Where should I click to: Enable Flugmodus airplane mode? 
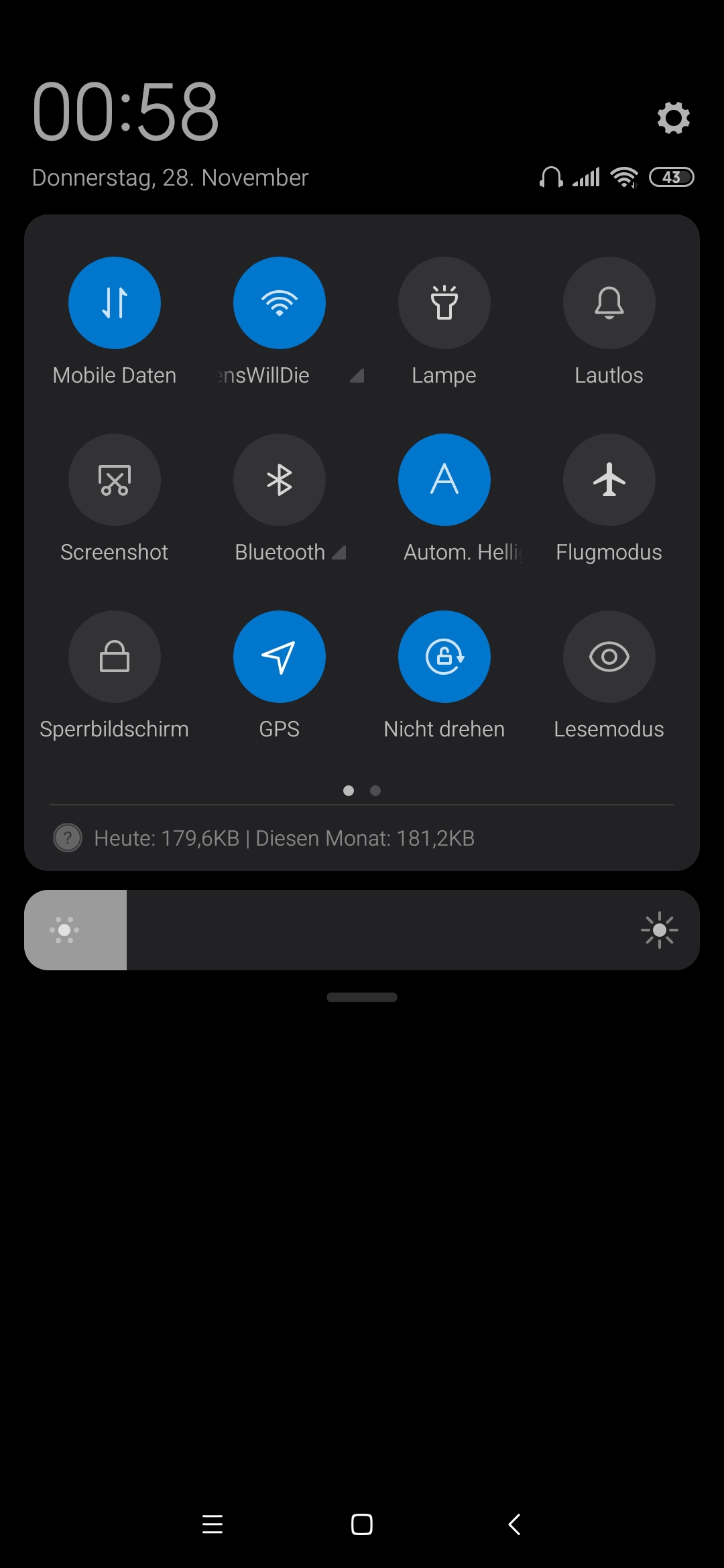(x=609, y=480)
